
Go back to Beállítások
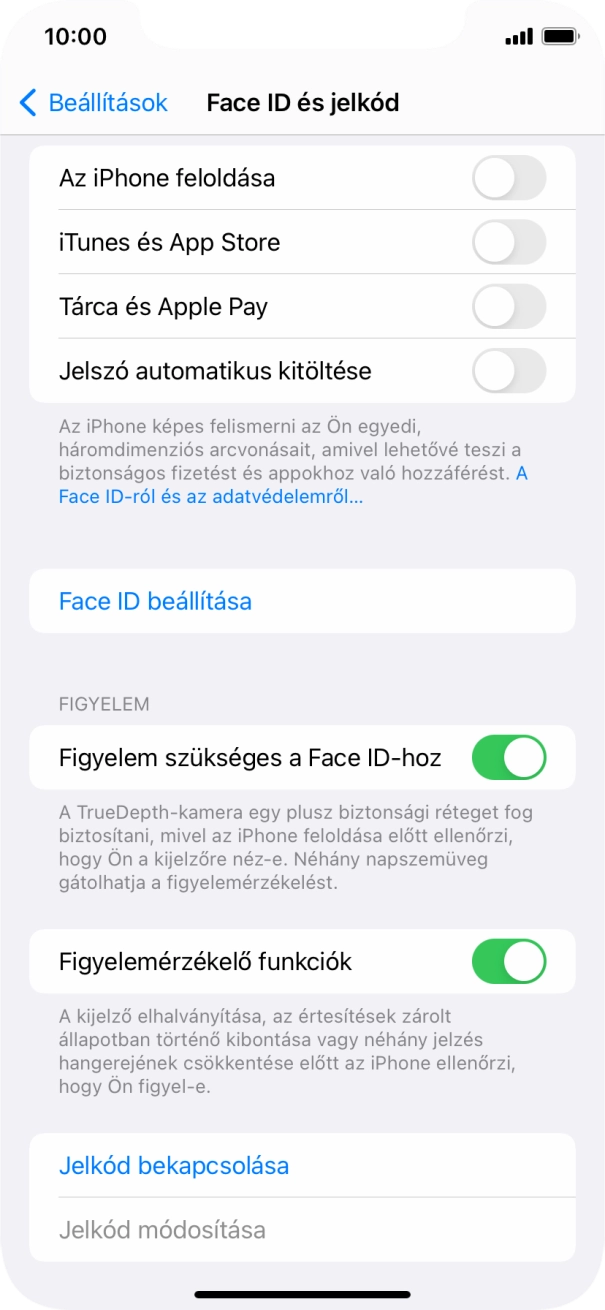(x=93, y=102)
